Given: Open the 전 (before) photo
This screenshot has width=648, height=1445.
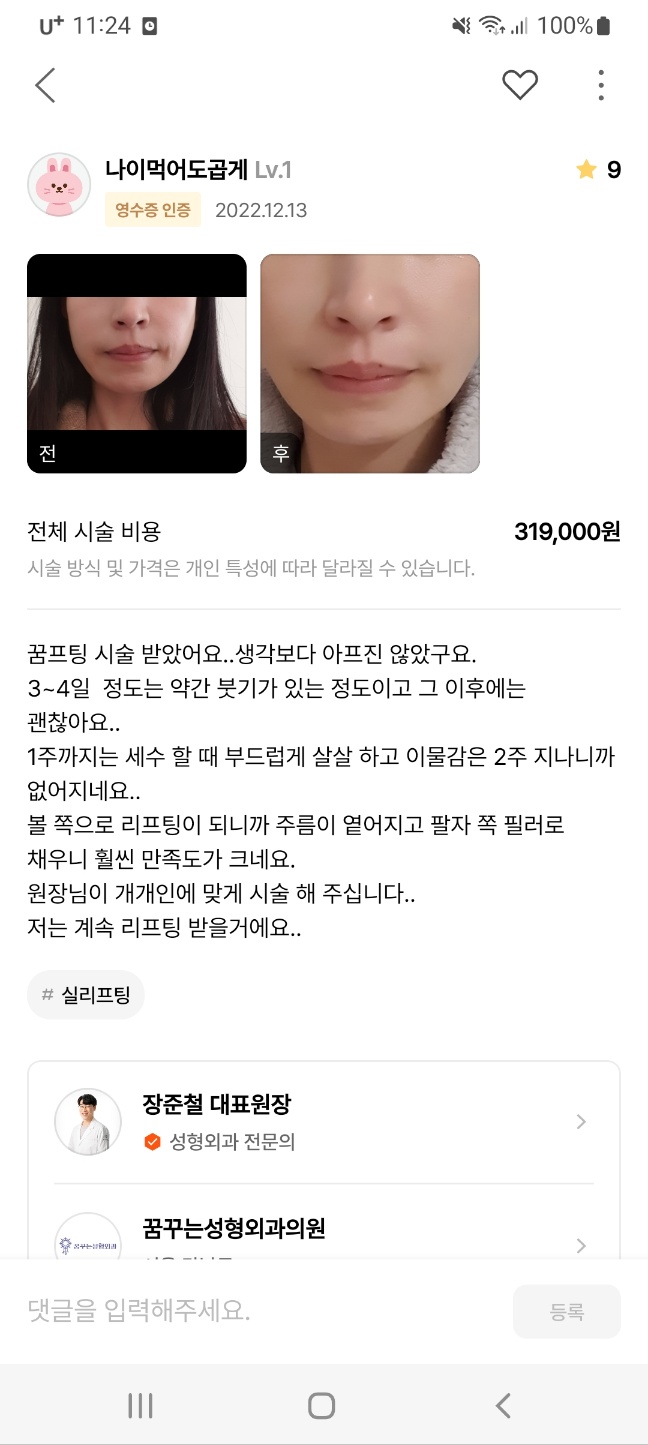Looking at the screenshot, I should pyautogui.click(x=136, y=363).
